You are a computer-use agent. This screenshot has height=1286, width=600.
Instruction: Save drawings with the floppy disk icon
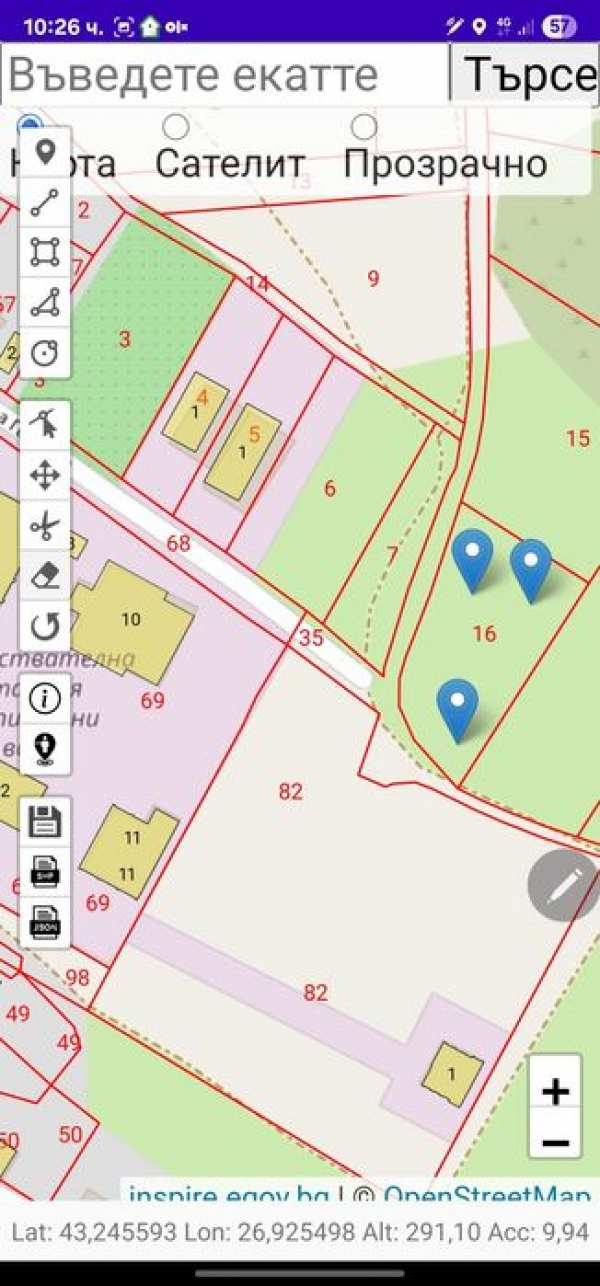tap(45, 822)
